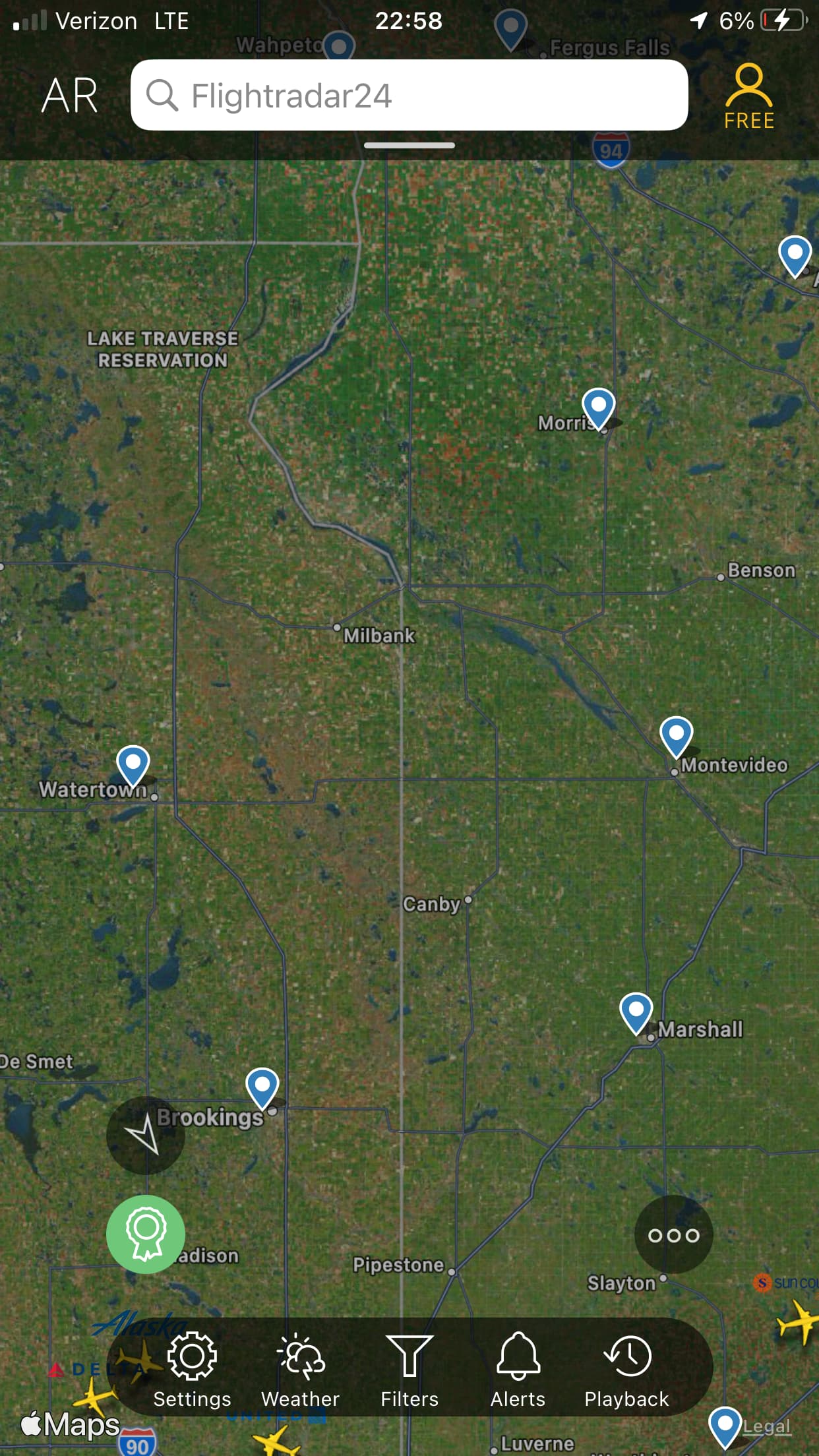View Alerts
819x1456 pixels.
point(518,1369)
